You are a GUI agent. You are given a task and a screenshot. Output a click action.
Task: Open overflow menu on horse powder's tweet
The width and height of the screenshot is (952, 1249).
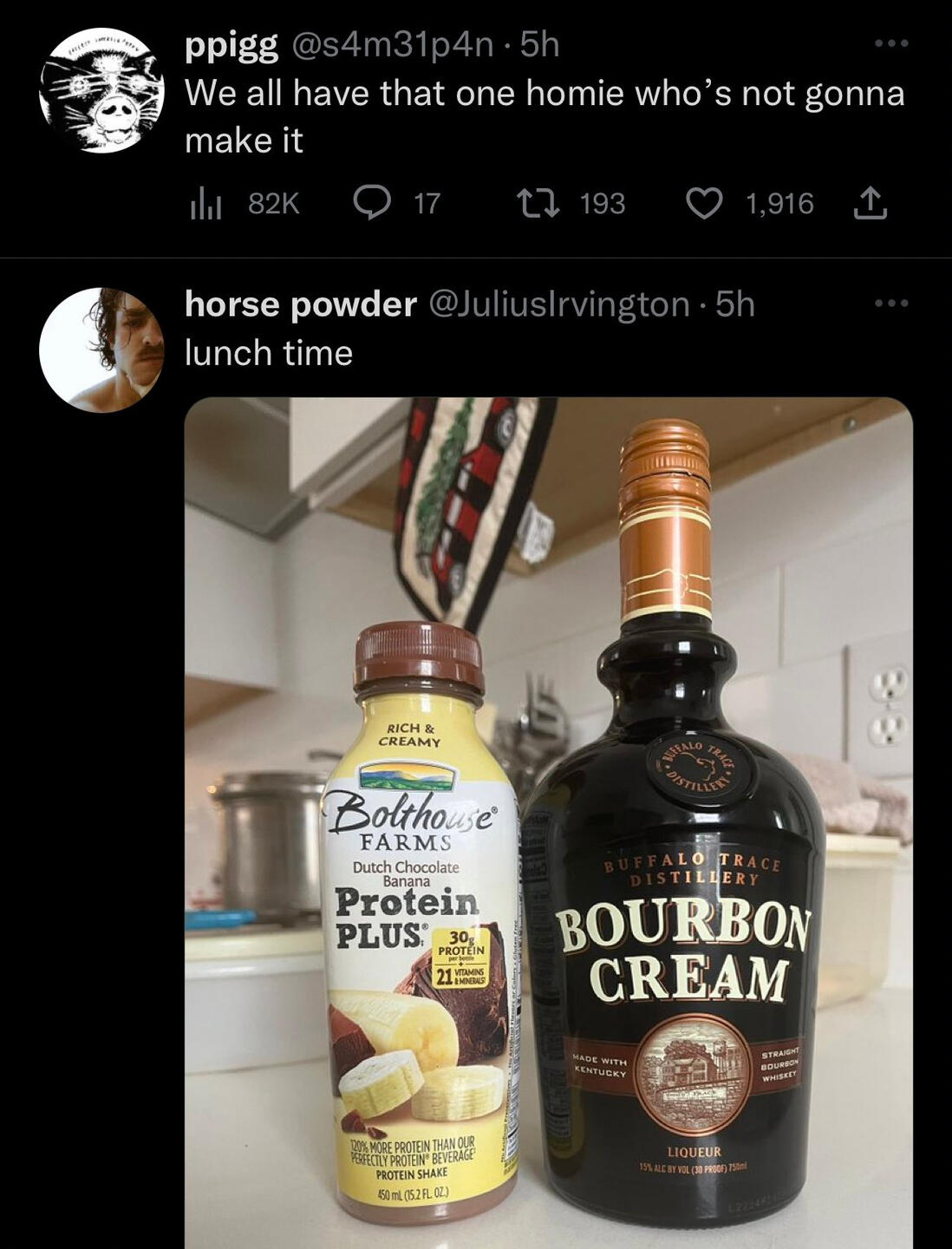[x=890, y=303]
